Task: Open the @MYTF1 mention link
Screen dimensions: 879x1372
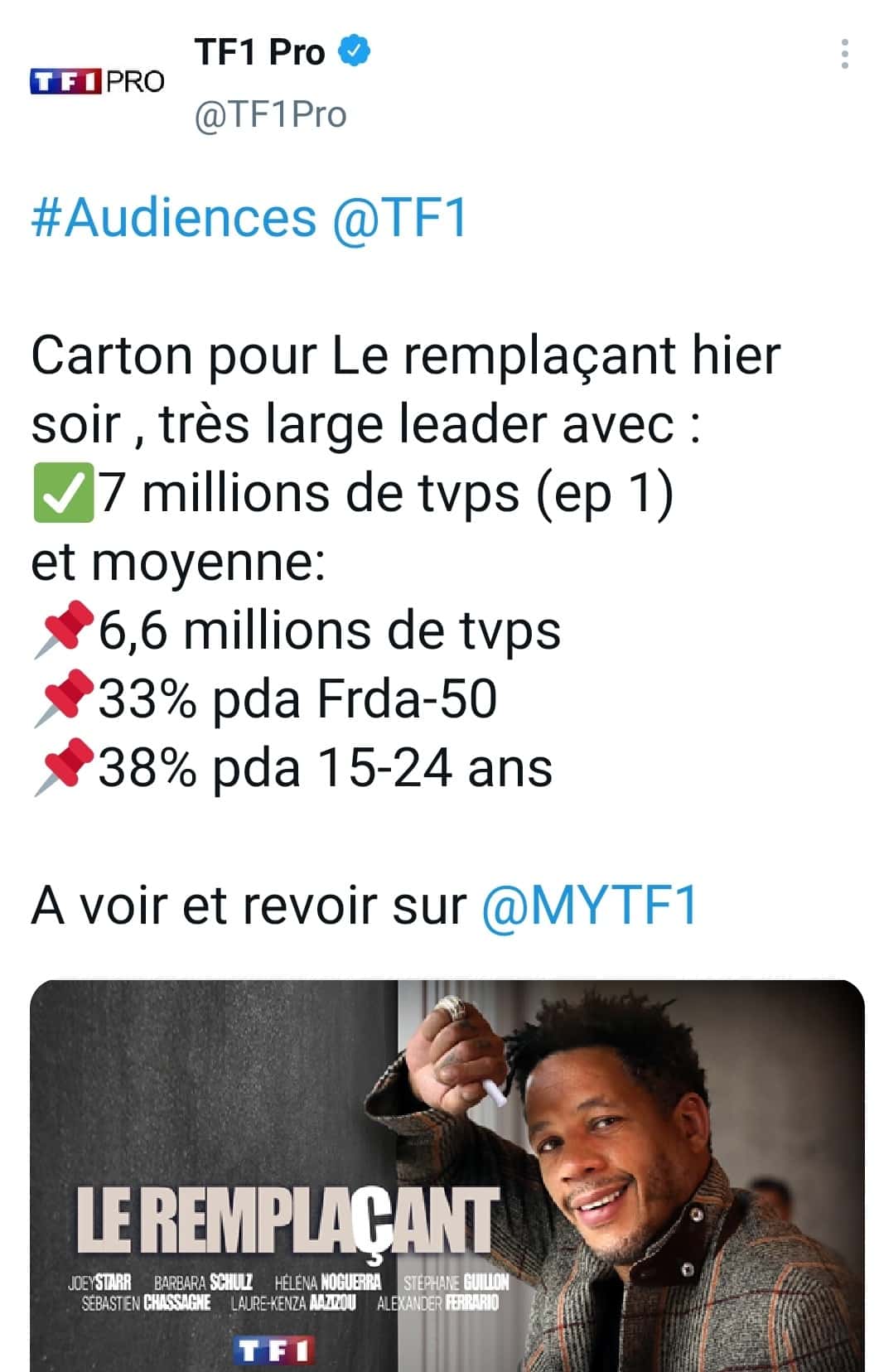Action: tap(590, 906)
